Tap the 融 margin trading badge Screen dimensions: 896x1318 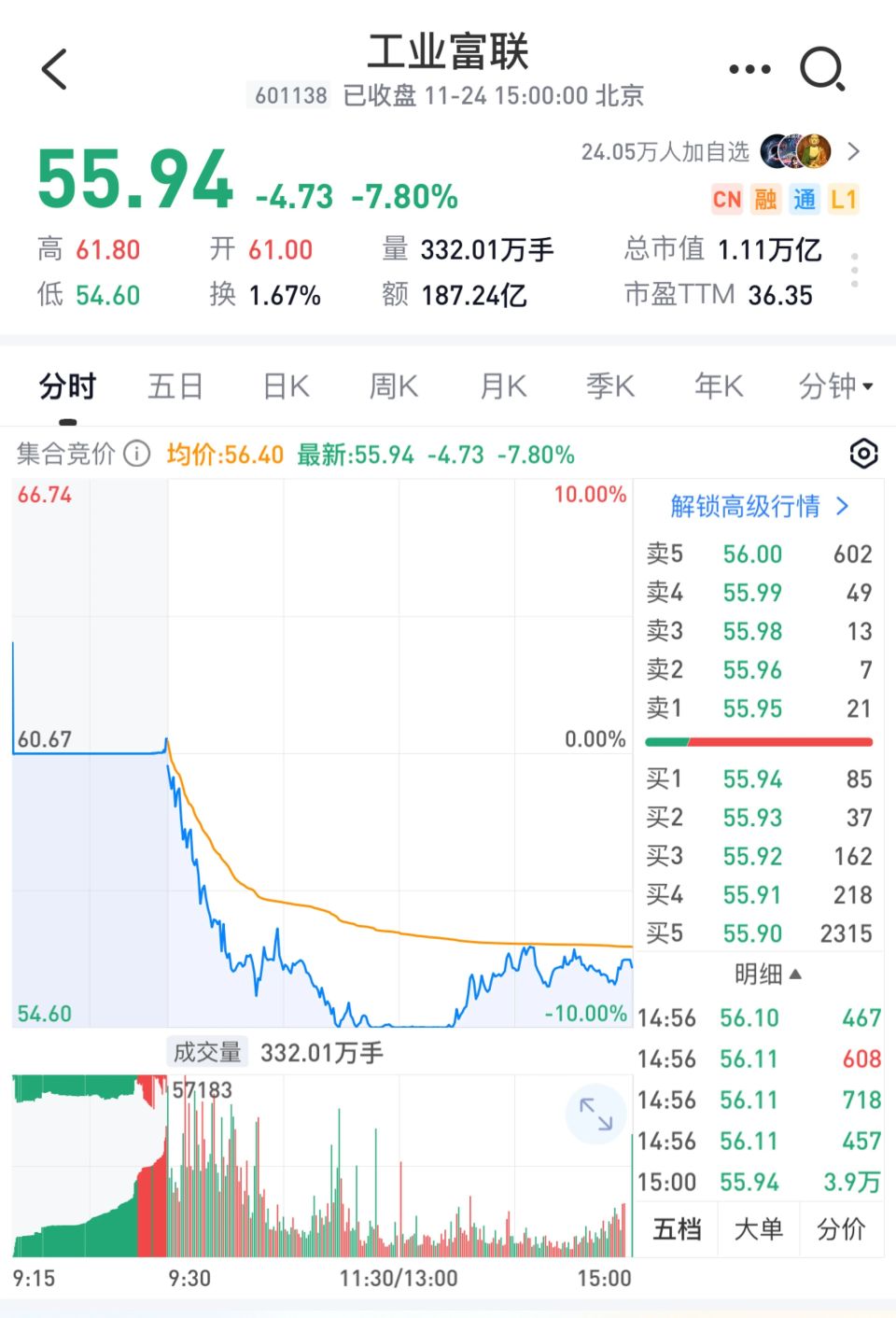pos(765,200)
